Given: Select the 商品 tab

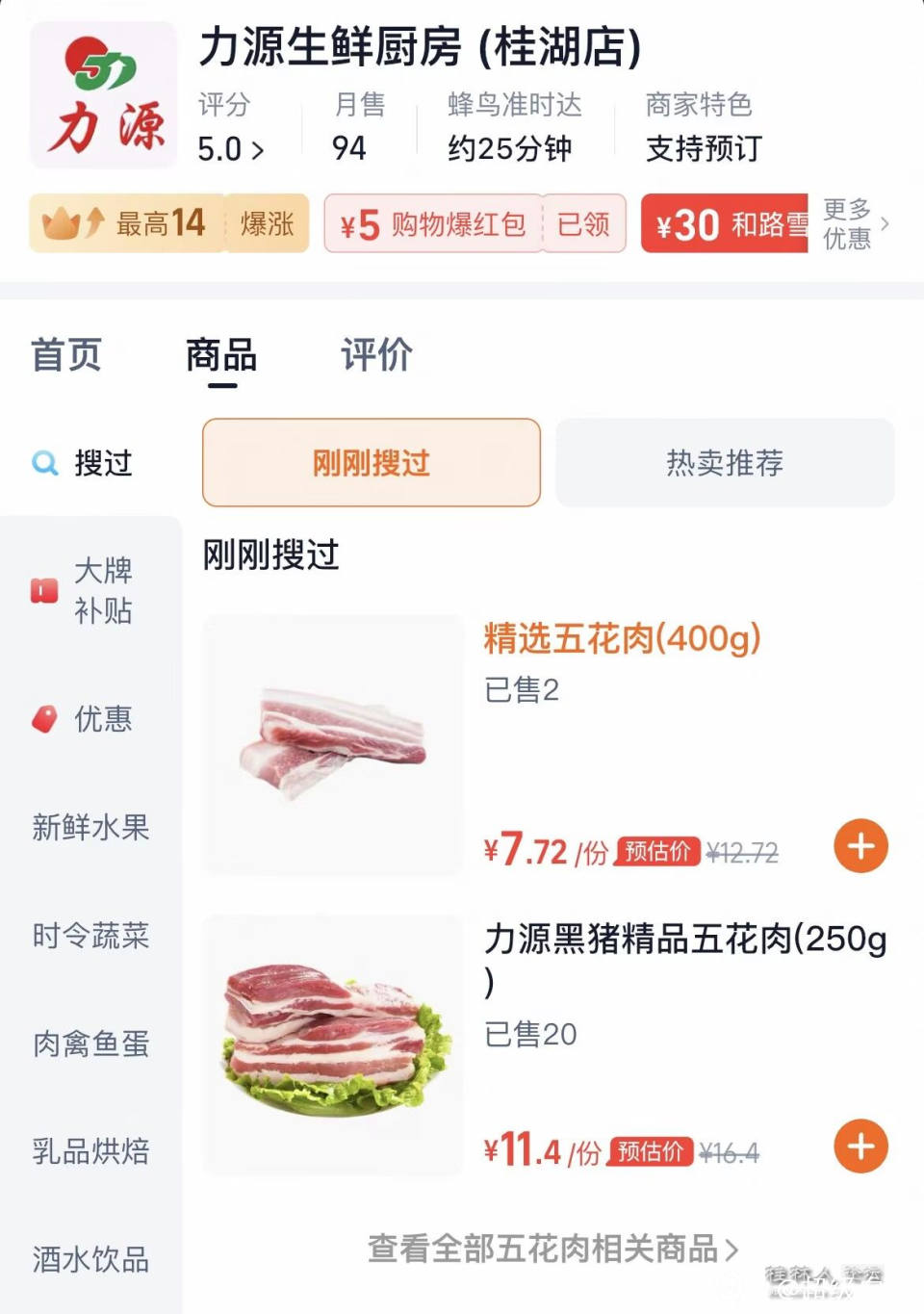Looking at the screenshot, I should (221, 355).
